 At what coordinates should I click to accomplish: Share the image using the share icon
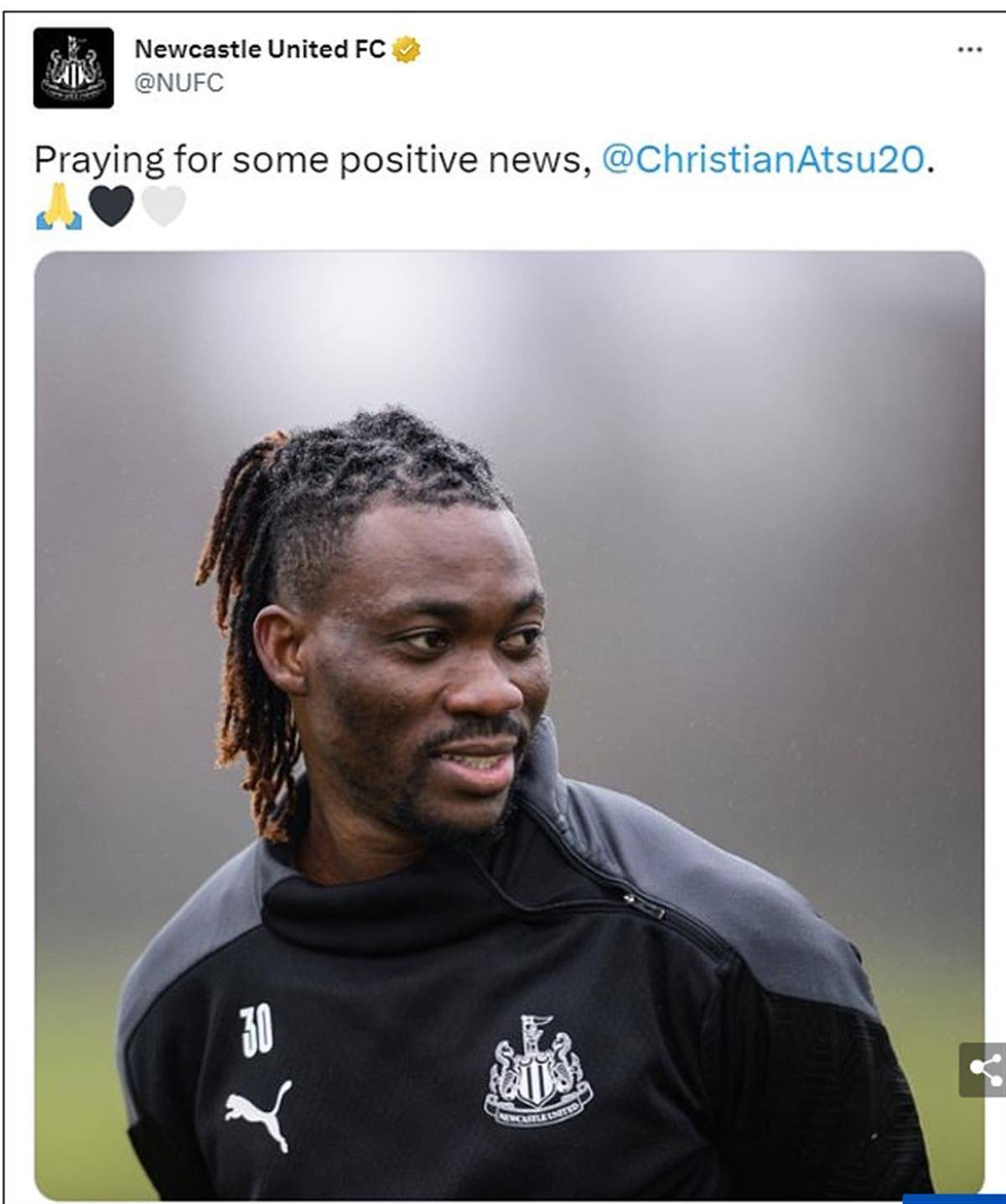tap(983, 1070)
